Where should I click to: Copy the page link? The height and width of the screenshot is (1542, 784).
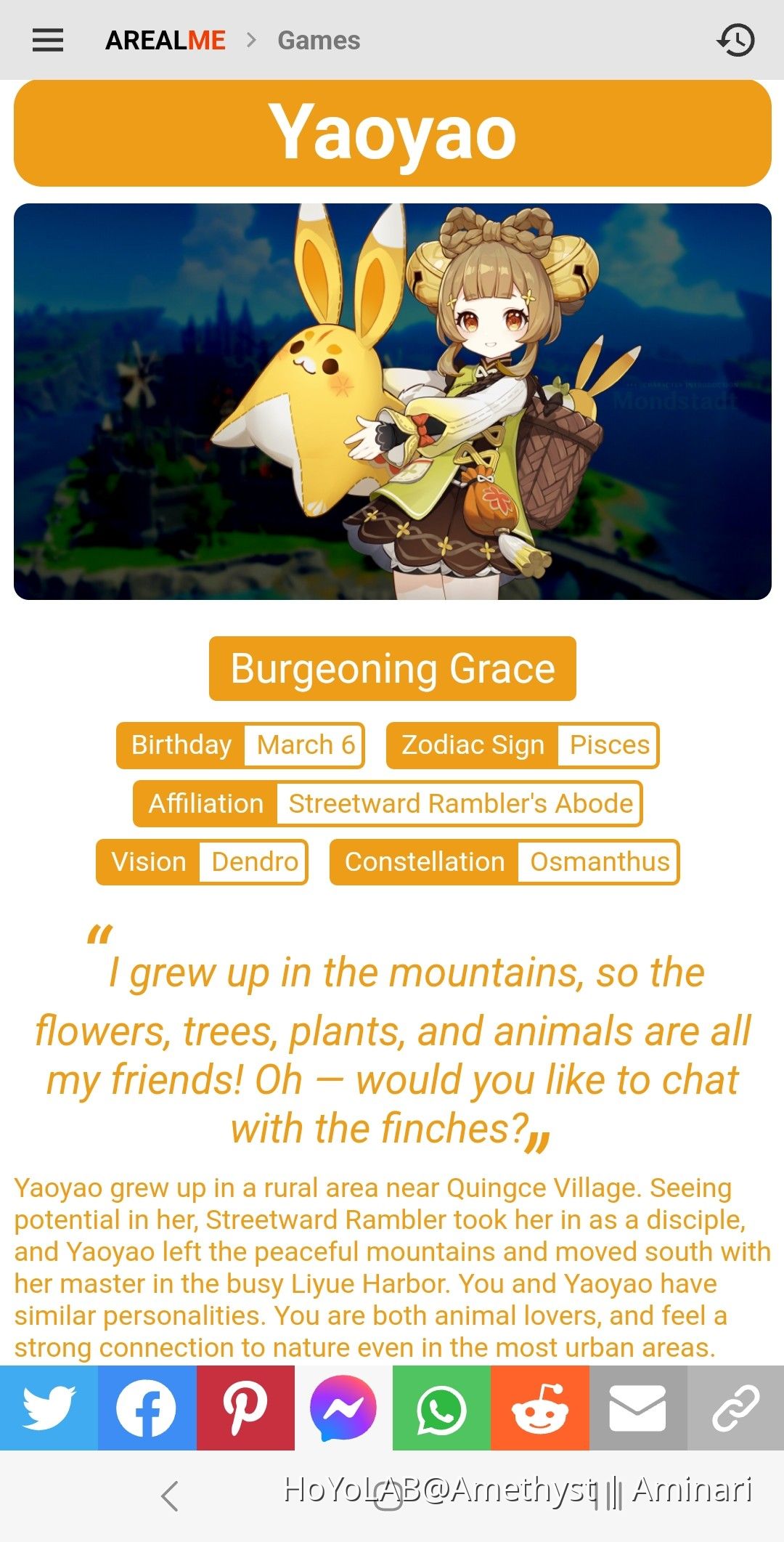point(736,1408)
